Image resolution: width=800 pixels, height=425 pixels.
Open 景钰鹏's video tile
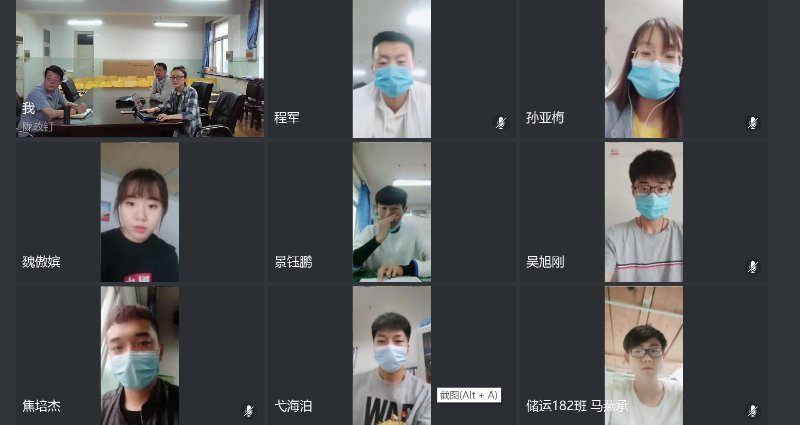click(x=391, y=212)
